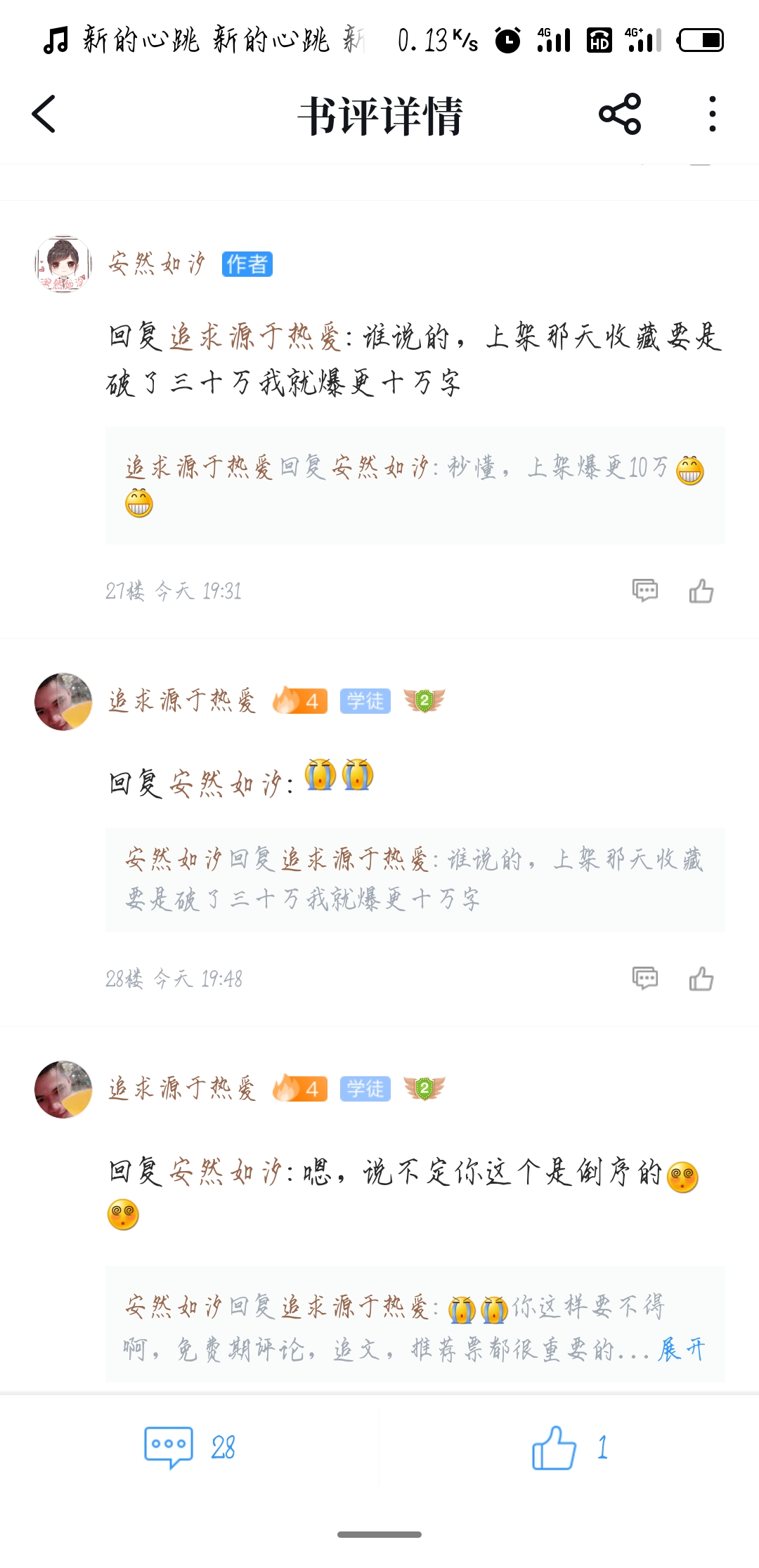Like the 27楼 comment

coord(701,591)
